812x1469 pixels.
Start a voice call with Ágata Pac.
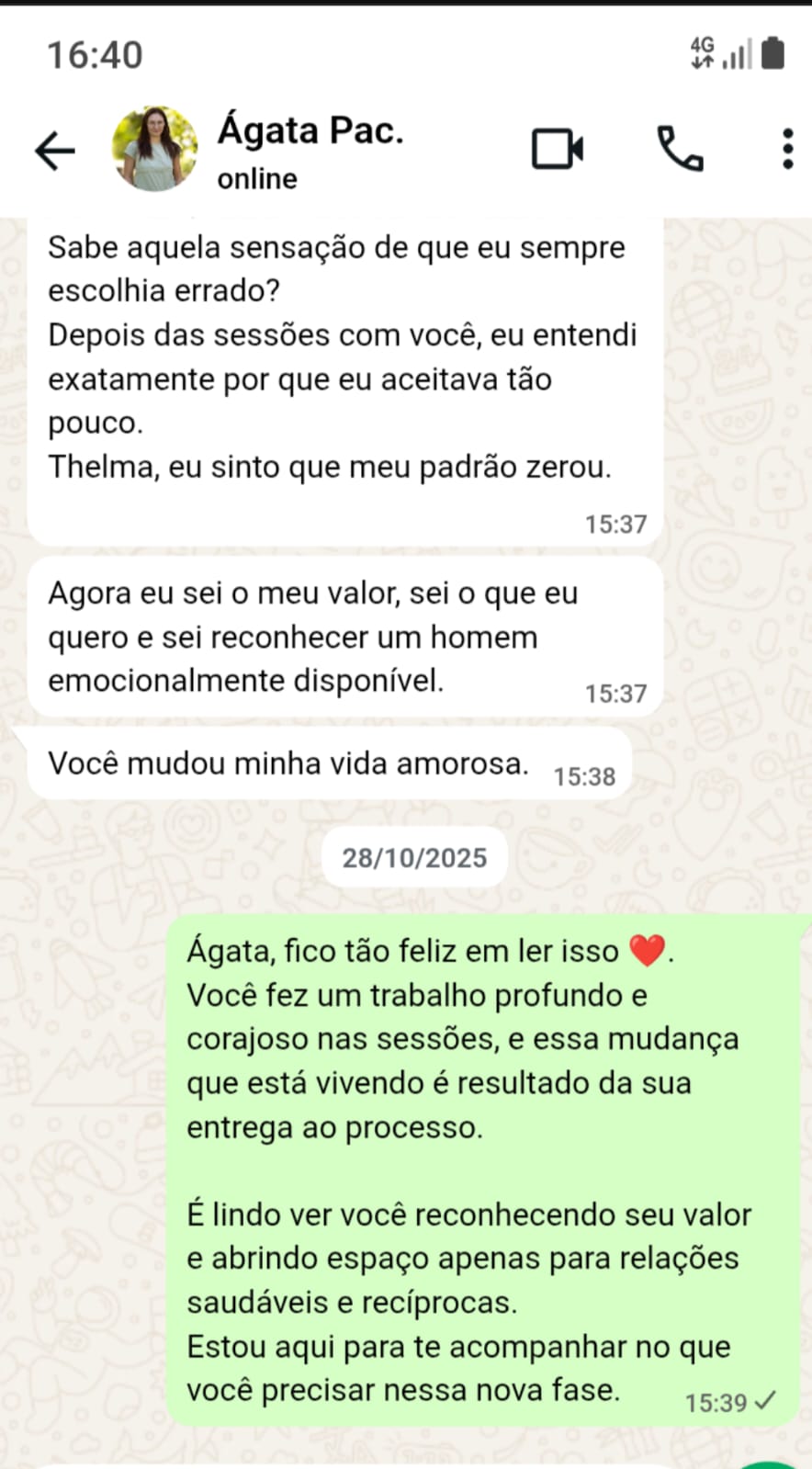(680, 149)
